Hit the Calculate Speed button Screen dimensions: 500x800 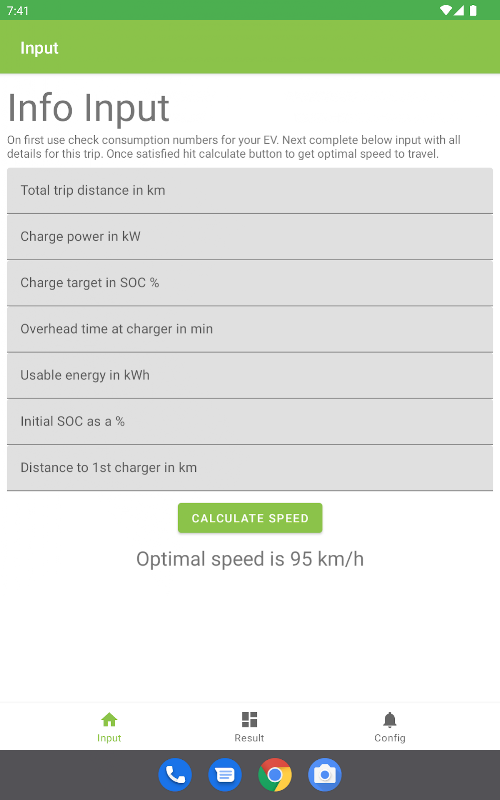(x=250, y=518)
